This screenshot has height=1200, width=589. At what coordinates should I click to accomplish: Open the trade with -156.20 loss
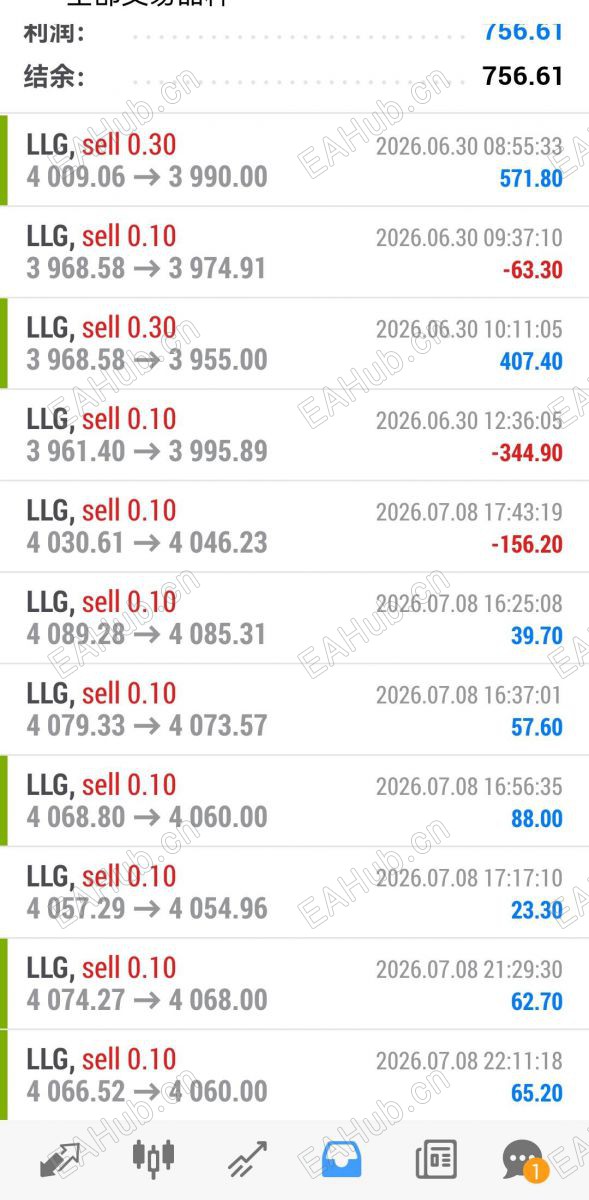point(294,526)
